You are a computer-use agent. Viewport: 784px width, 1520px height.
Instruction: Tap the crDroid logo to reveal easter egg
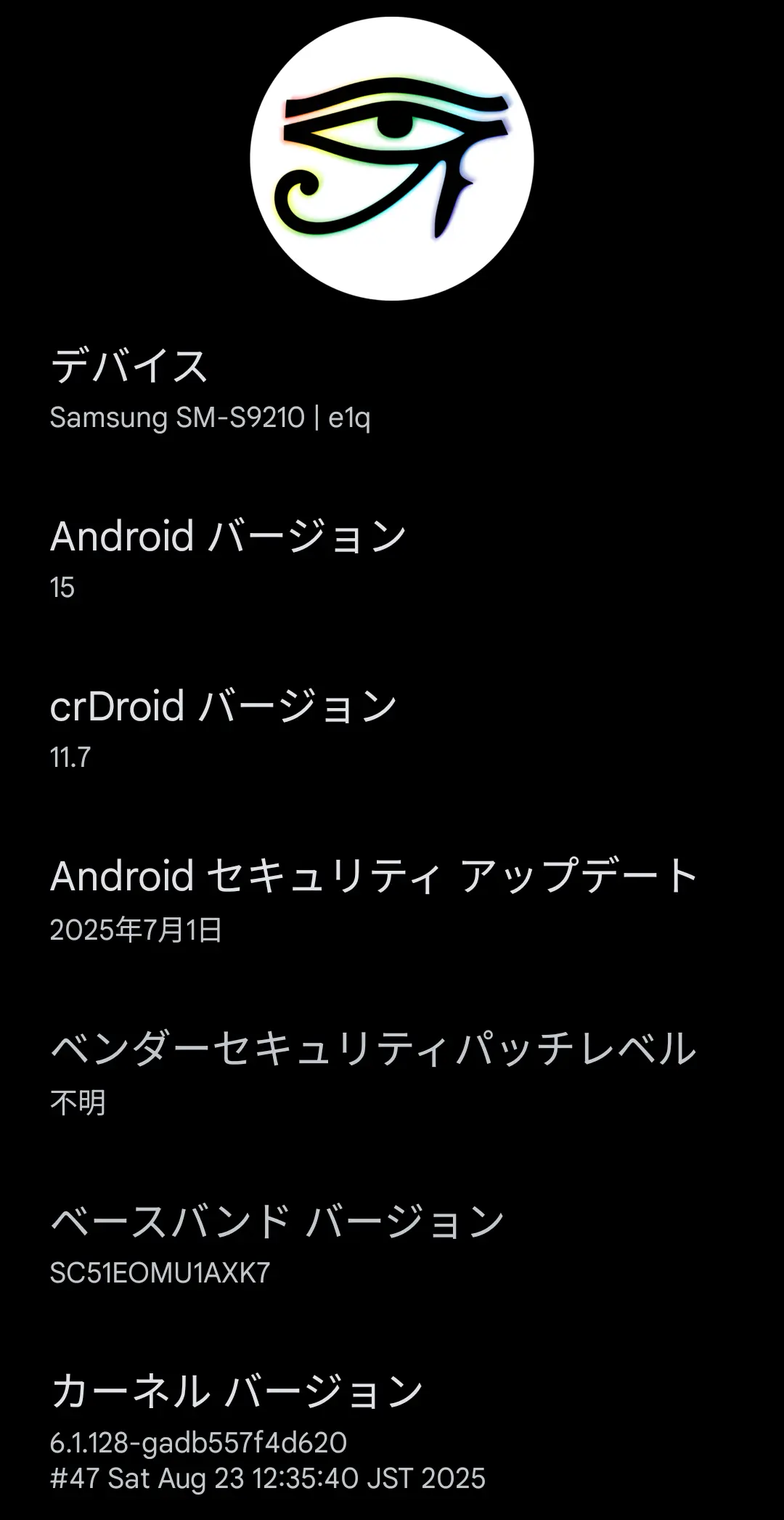tap(391, 156)
